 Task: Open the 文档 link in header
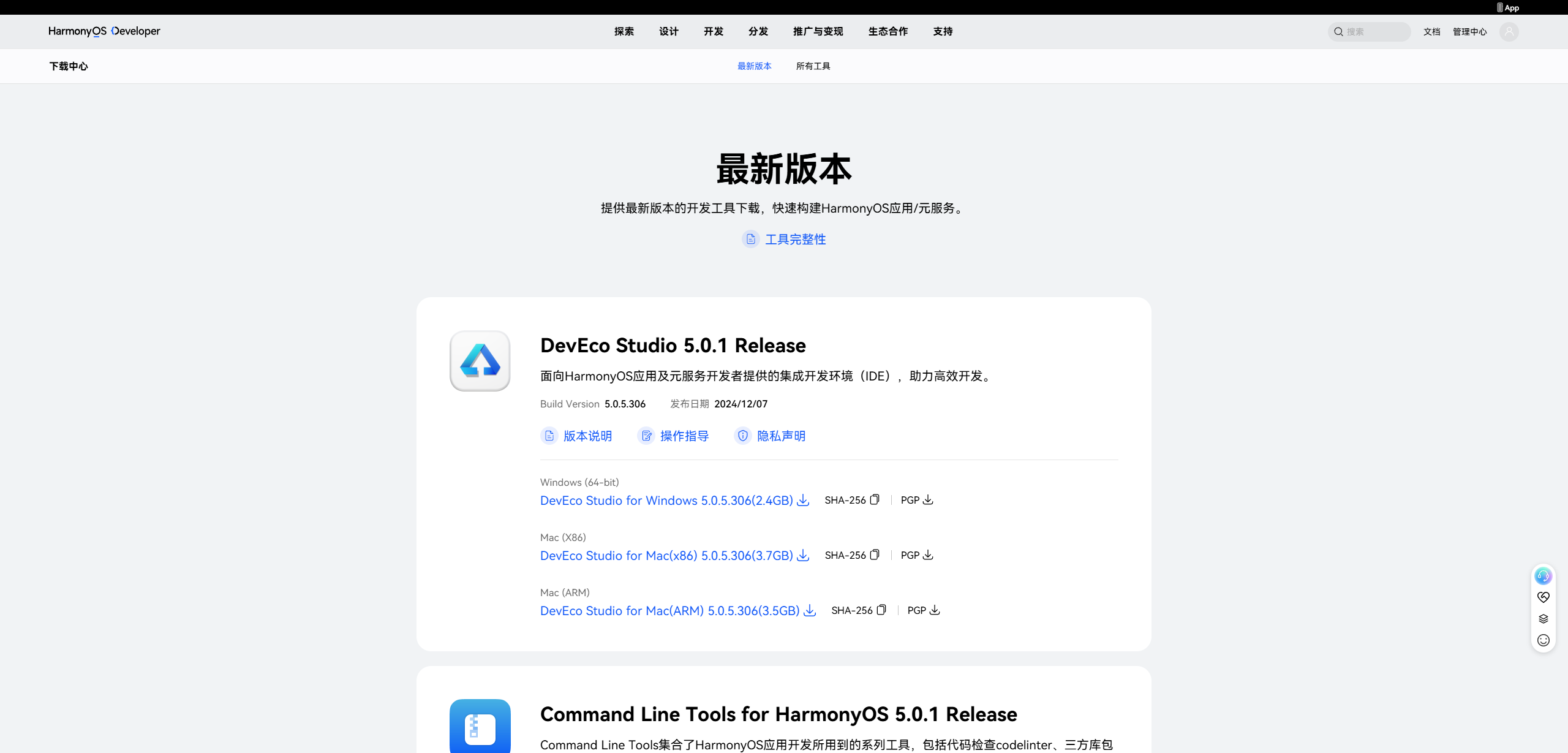tap(1431, 32)
